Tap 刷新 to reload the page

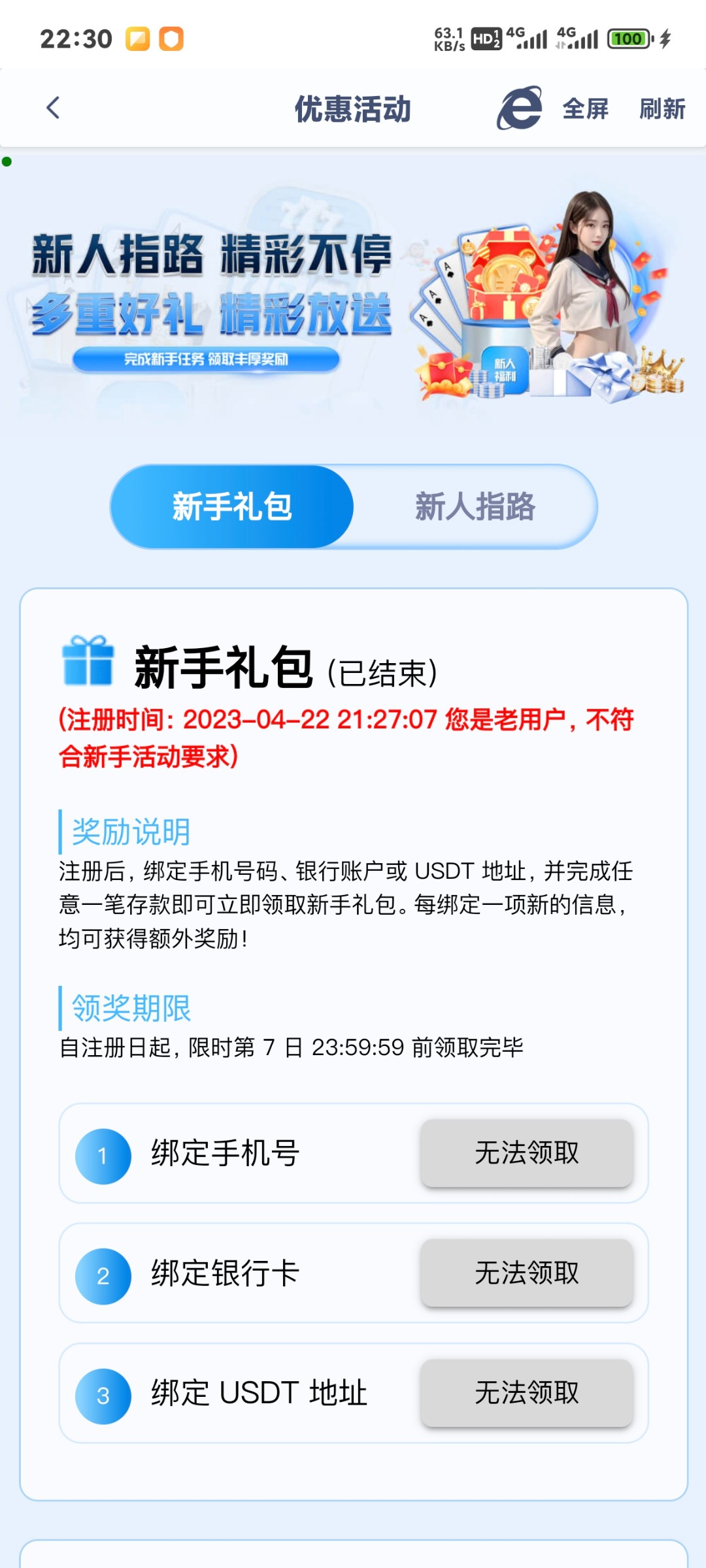pos(662,108)
